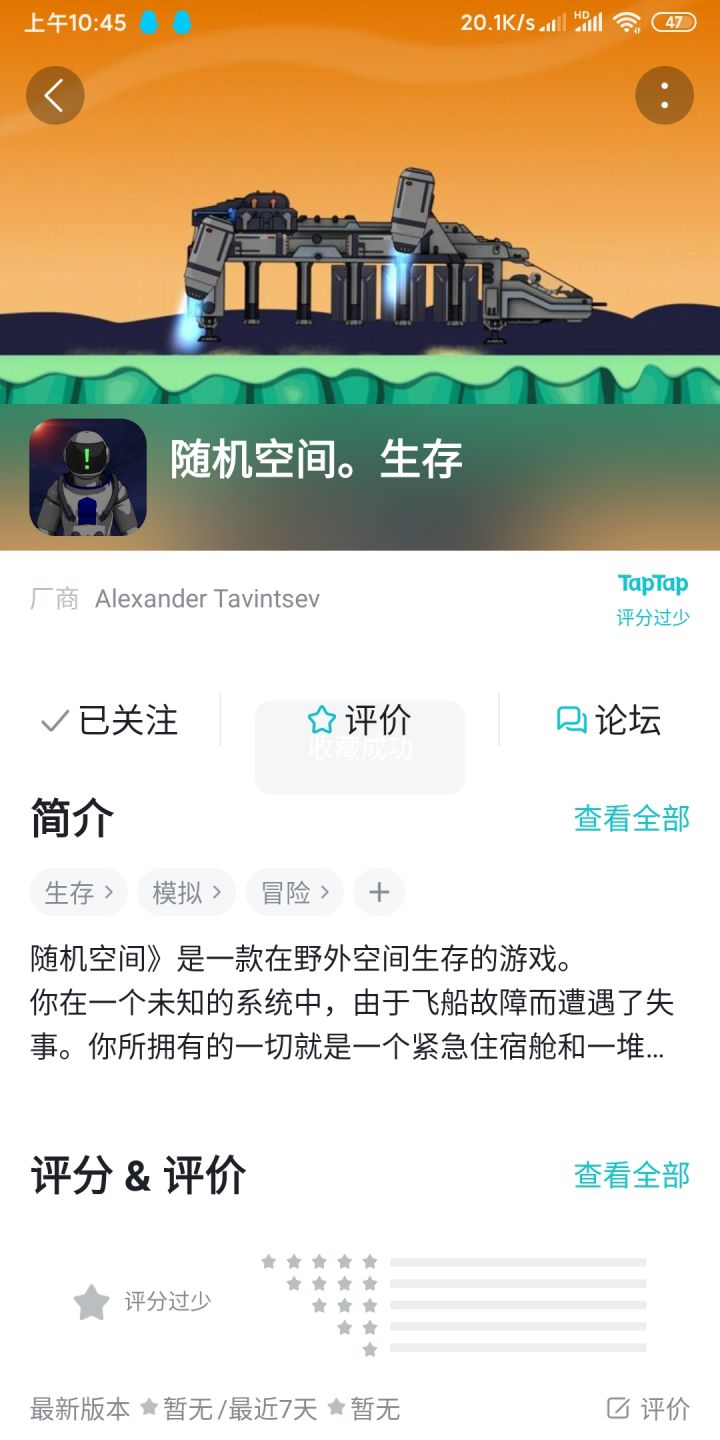The height and width of the screenshot is (1440, 720).
Task: Tap the star icon next to 评价
Action: [319, 719]
